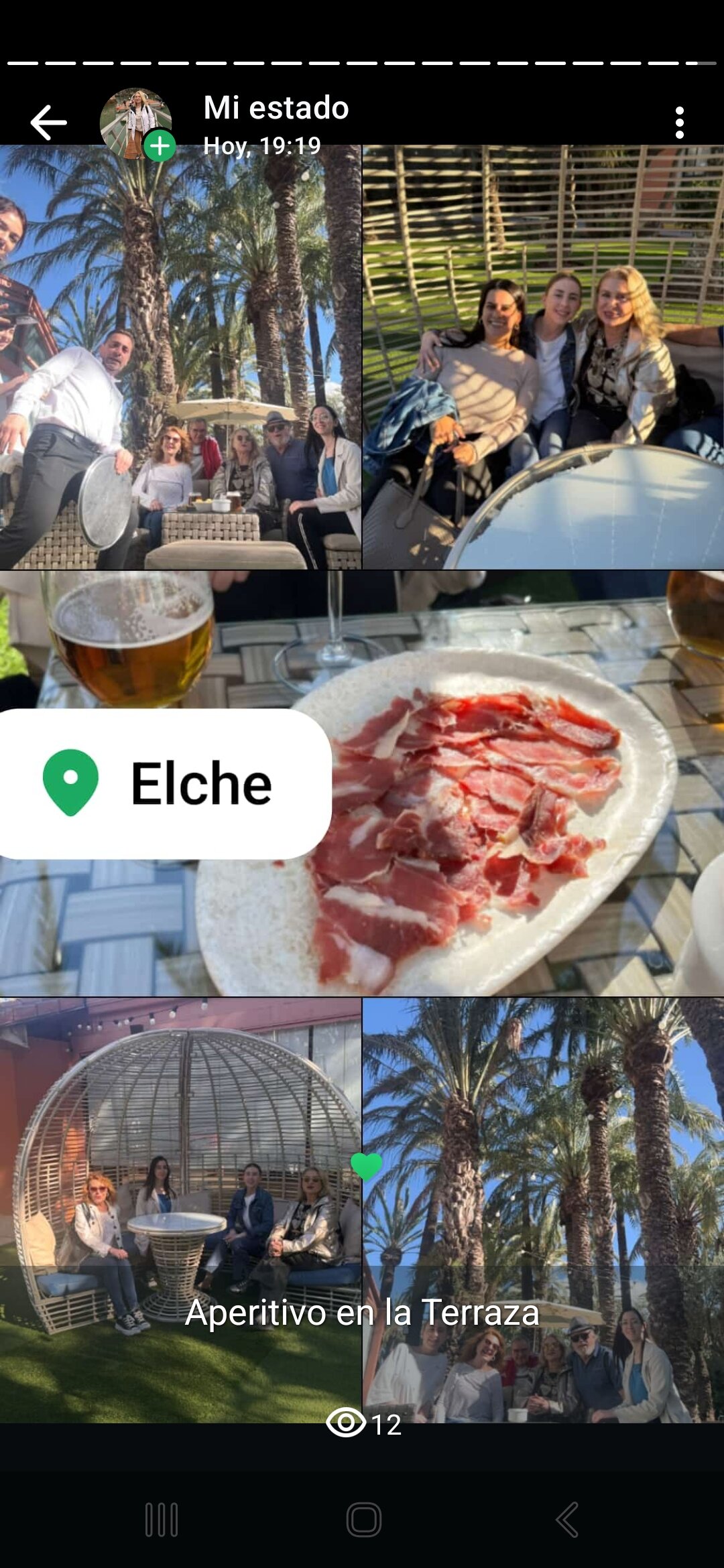Tap the system home button
The width and height of the screenshot is (724, 1568).
(363, 1519)
